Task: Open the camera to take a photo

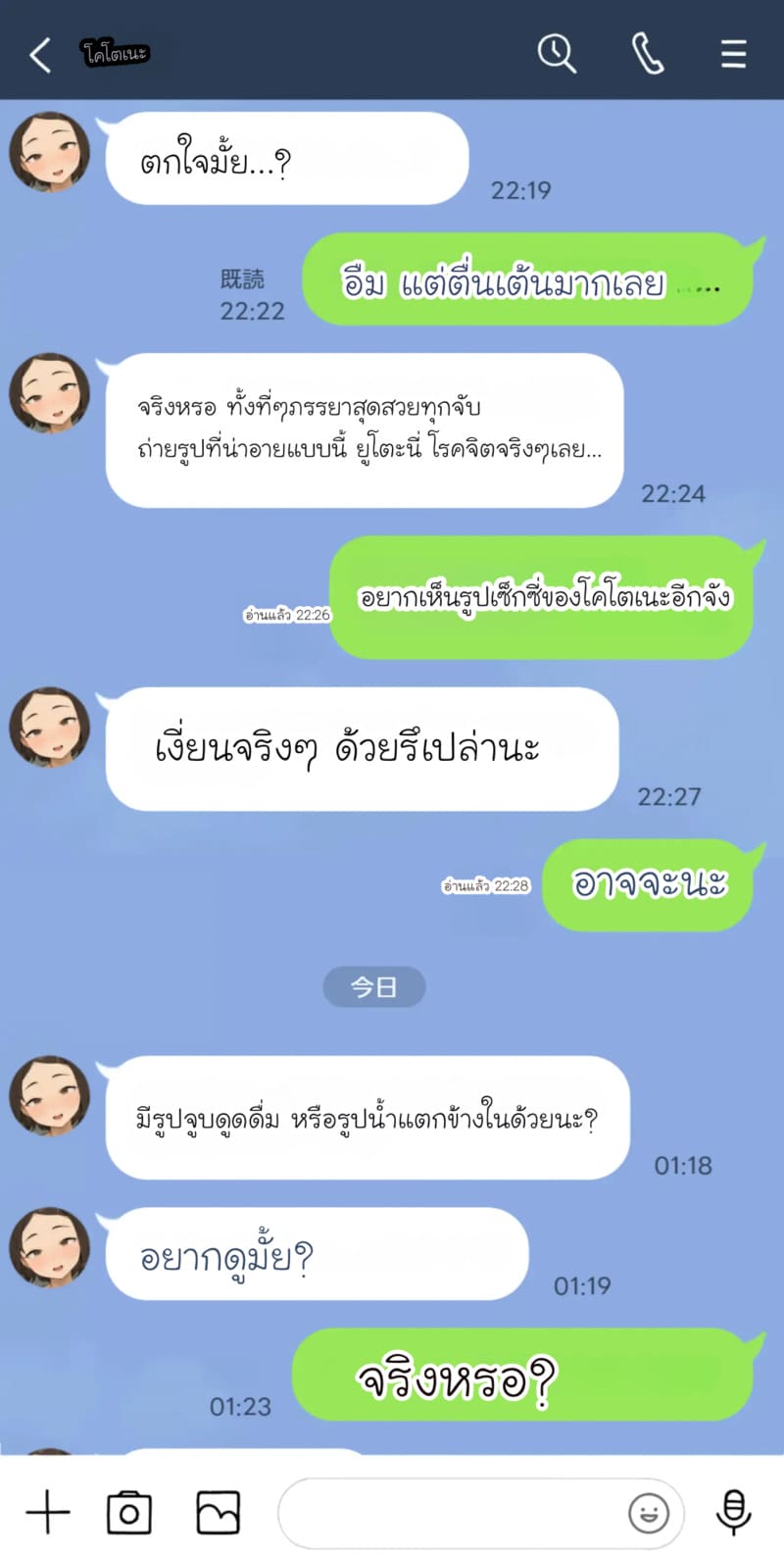Action: pyautogui.click(x=128, y=1513)
